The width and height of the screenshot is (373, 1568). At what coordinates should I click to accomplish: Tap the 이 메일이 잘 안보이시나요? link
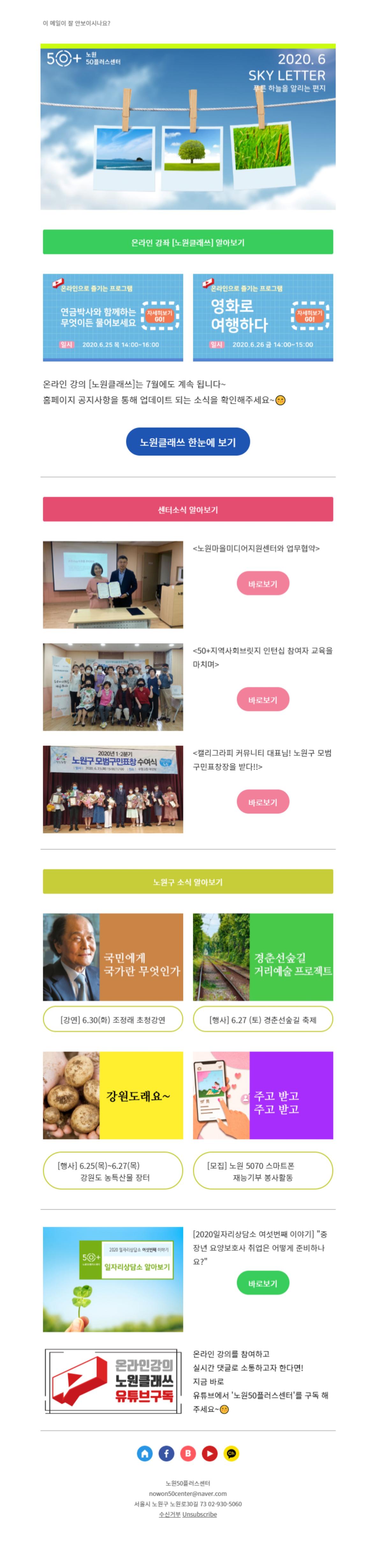click(x=76, y=23)
